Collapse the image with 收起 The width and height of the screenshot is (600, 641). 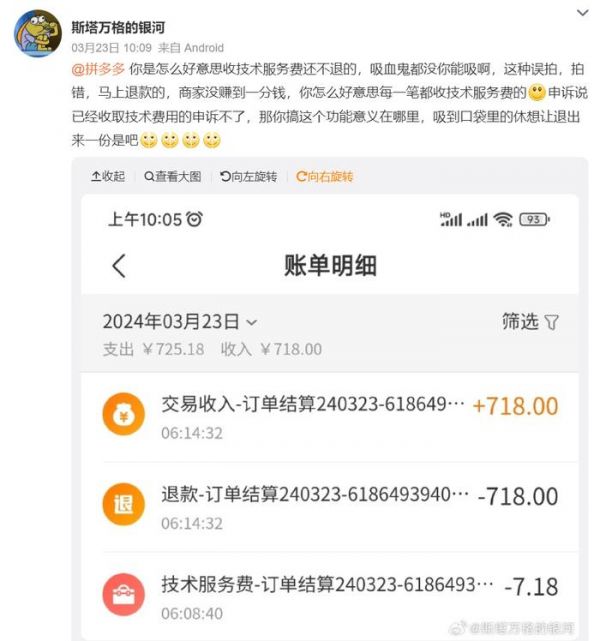coord(108,177)
